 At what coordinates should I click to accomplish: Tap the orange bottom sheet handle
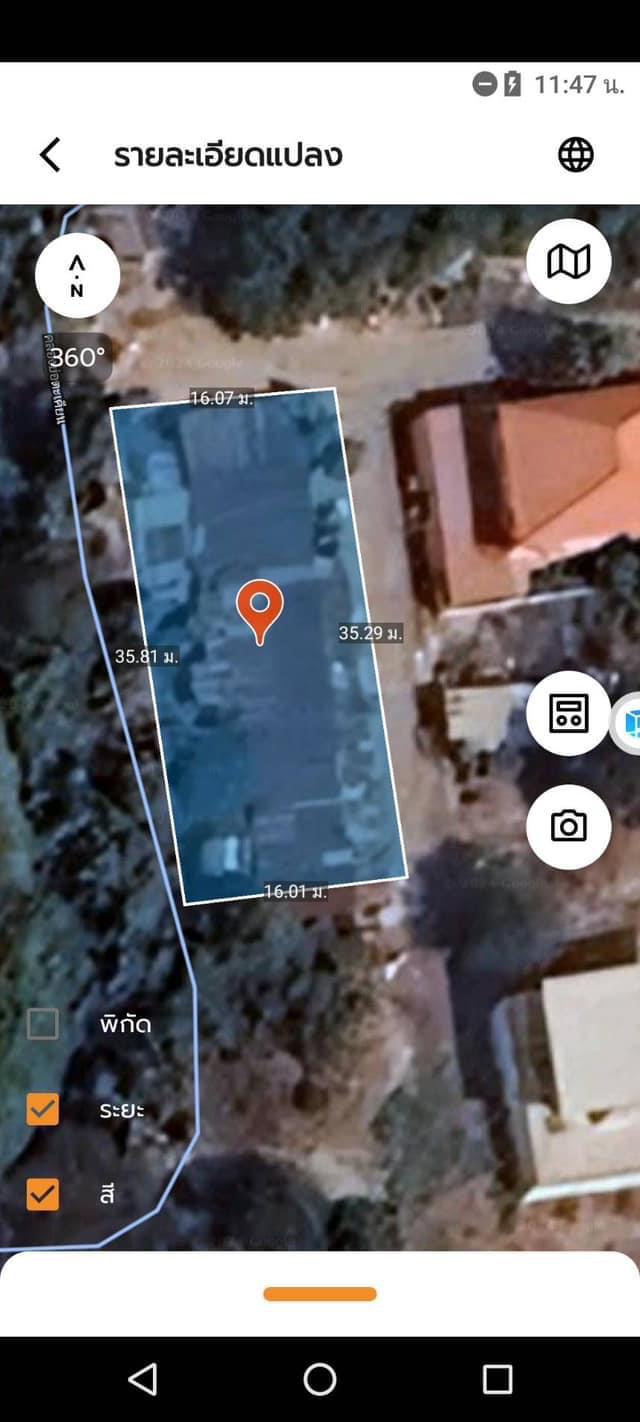pyautogui.click(x=320, y=1294)
